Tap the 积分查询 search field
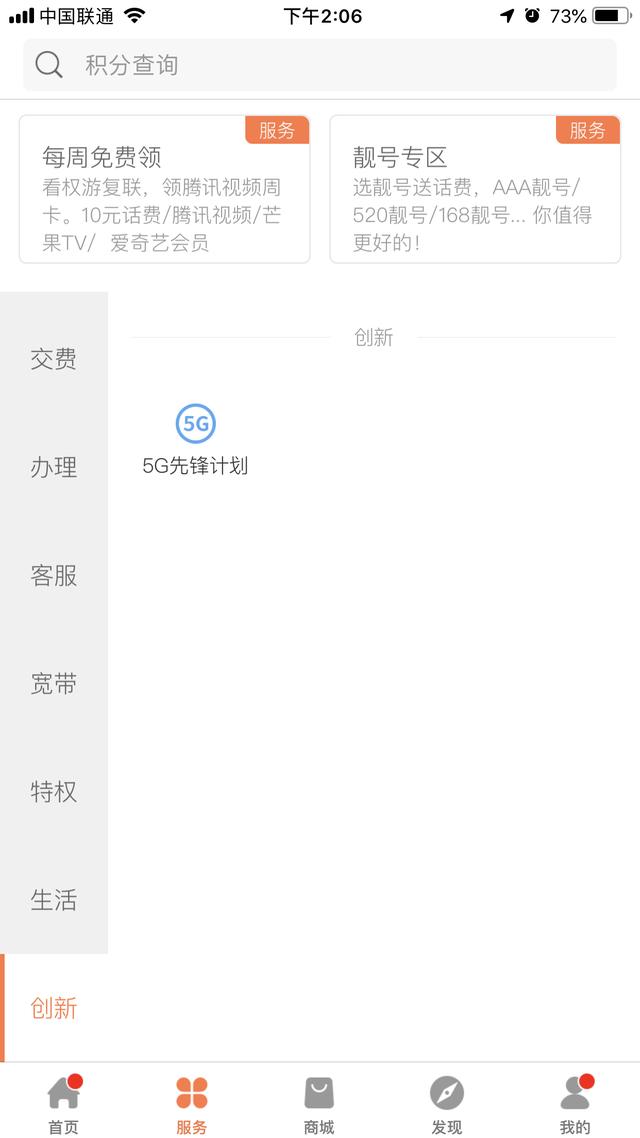 pos(320,65)
